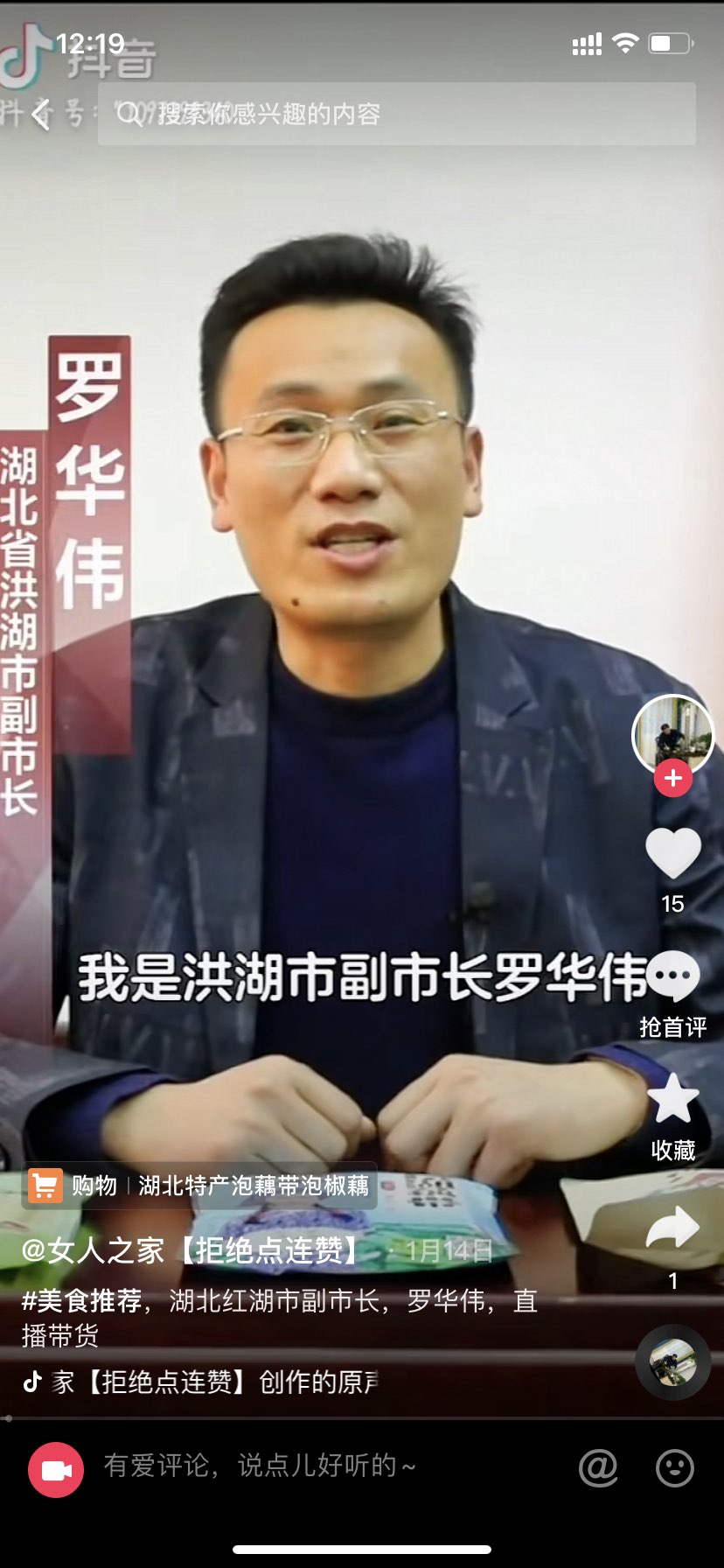The width and height of the screenshot is (724, 1568).
Task: Open the original sound title line
Action: click(210, 1382)
